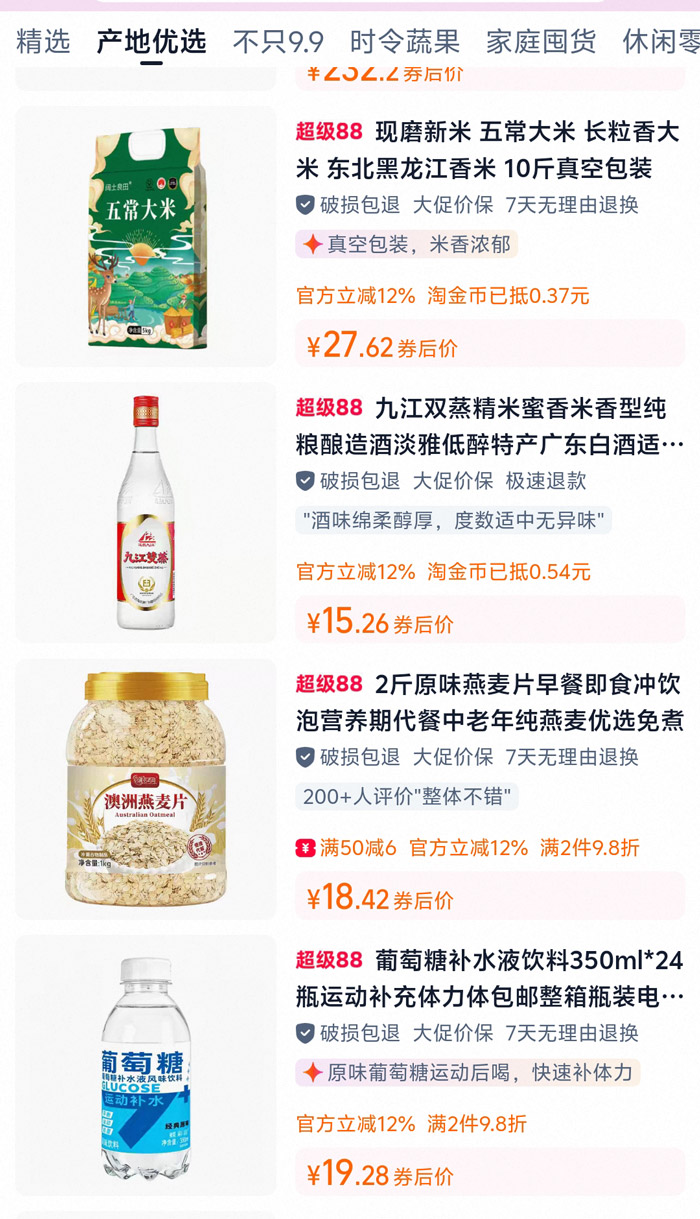Viewport: 700px width, 1219px height.
Task: View the 澳洲燕麦片 oatmeal product
Action: (350, 789)
